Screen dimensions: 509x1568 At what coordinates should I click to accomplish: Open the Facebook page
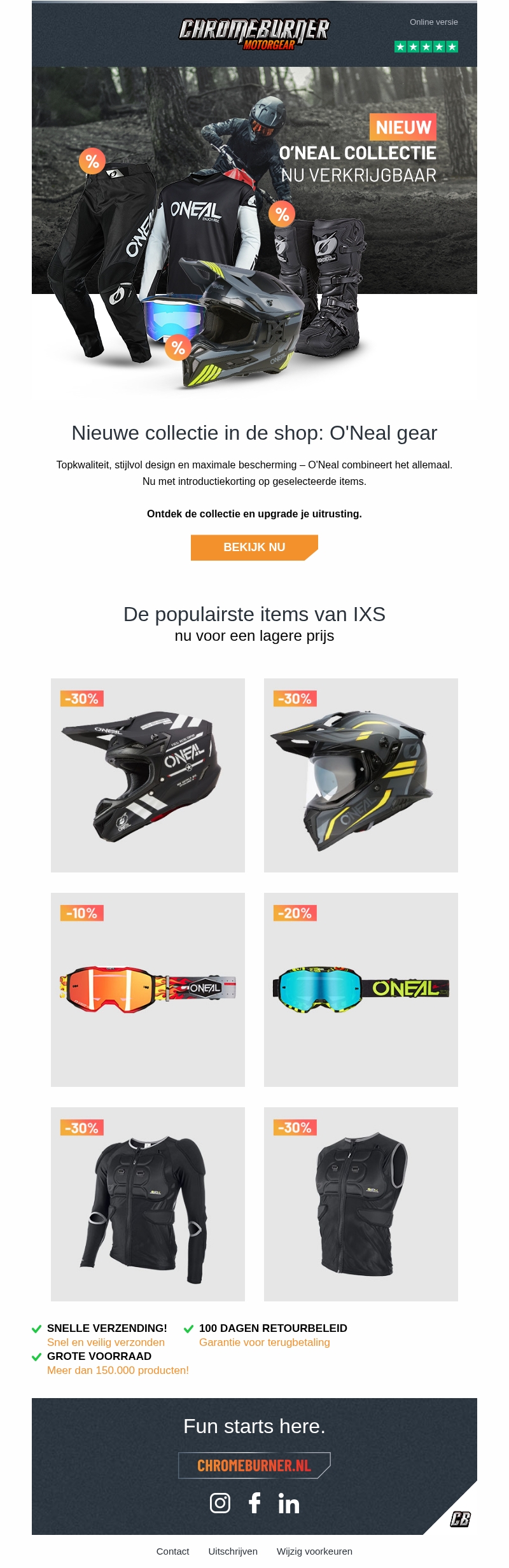point(254,1503)
